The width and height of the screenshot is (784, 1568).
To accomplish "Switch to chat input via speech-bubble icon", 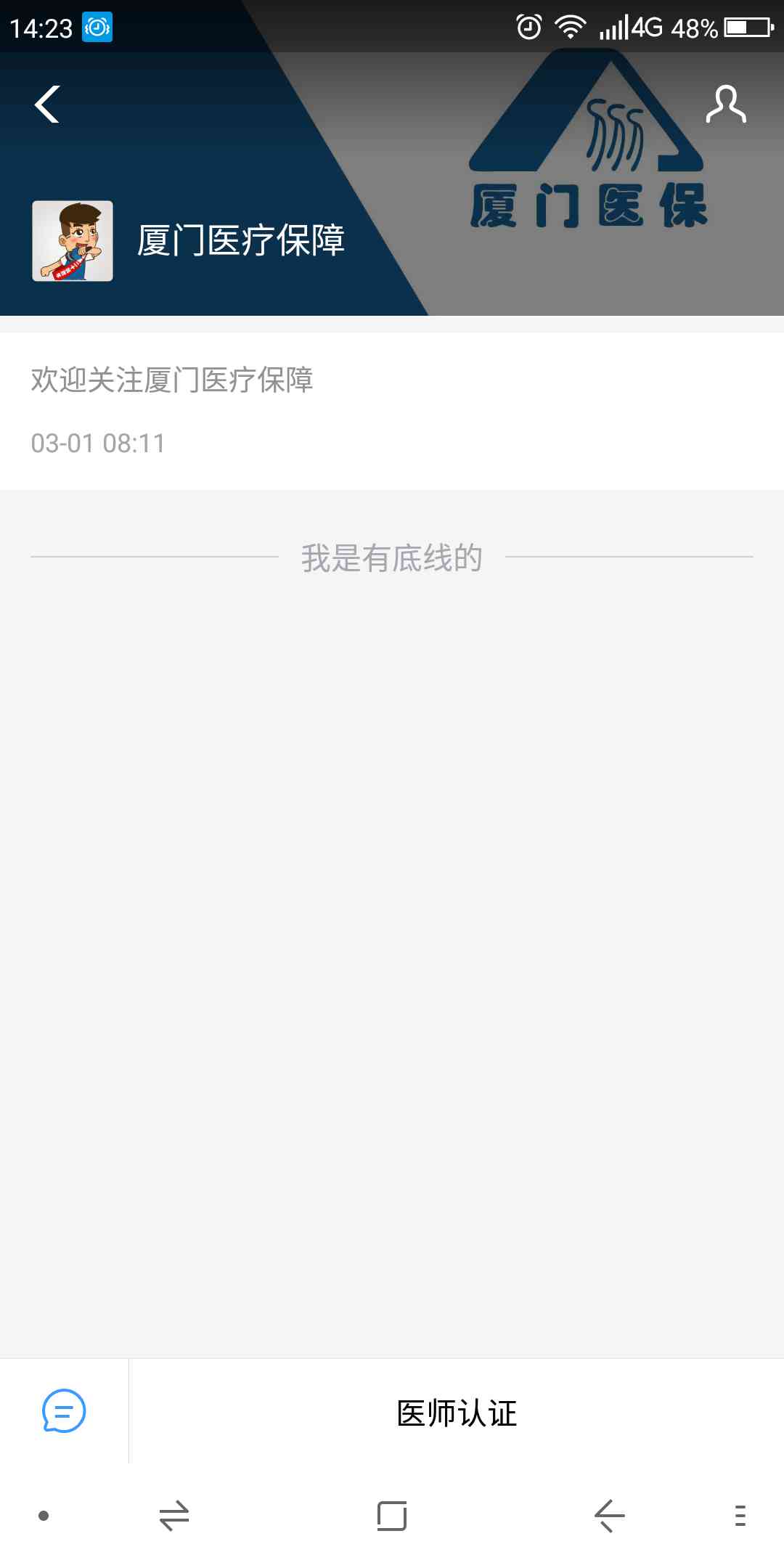I will (64, 1411).
